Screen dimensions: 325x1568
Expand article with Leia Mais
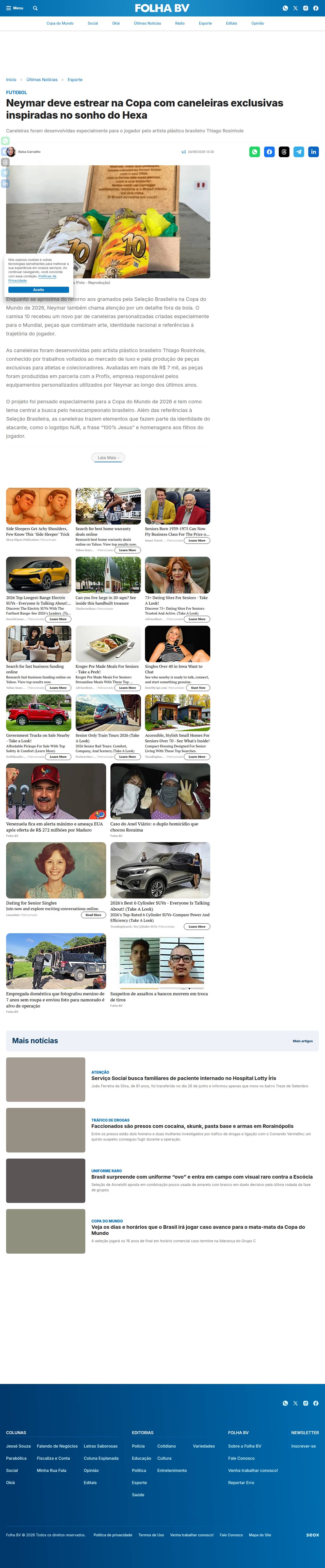(108, 458)
